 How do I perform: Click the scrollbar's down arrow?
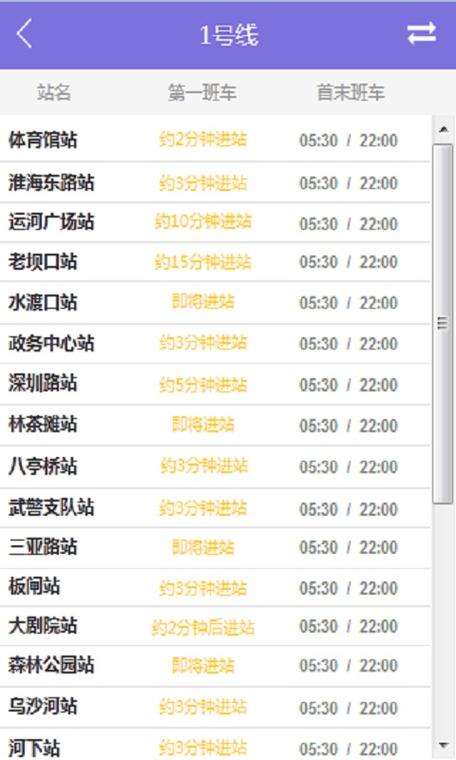pyautogui.click(x=443, y=745)
